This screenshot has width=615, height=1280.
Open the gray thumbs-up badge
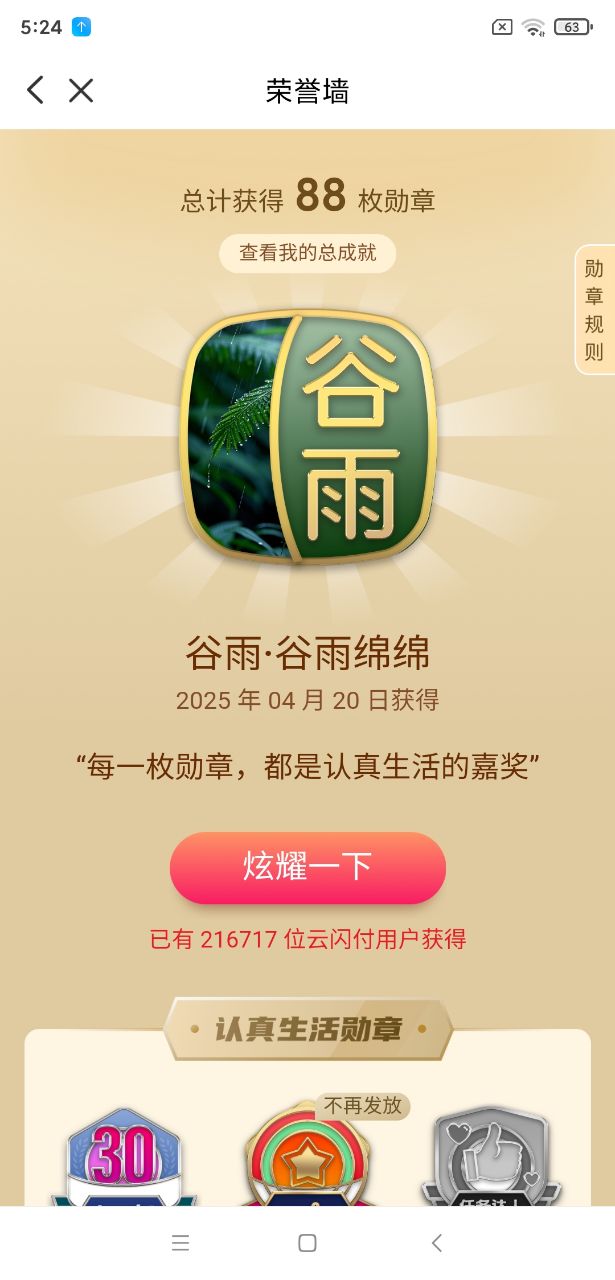[x=490, y=1158]
